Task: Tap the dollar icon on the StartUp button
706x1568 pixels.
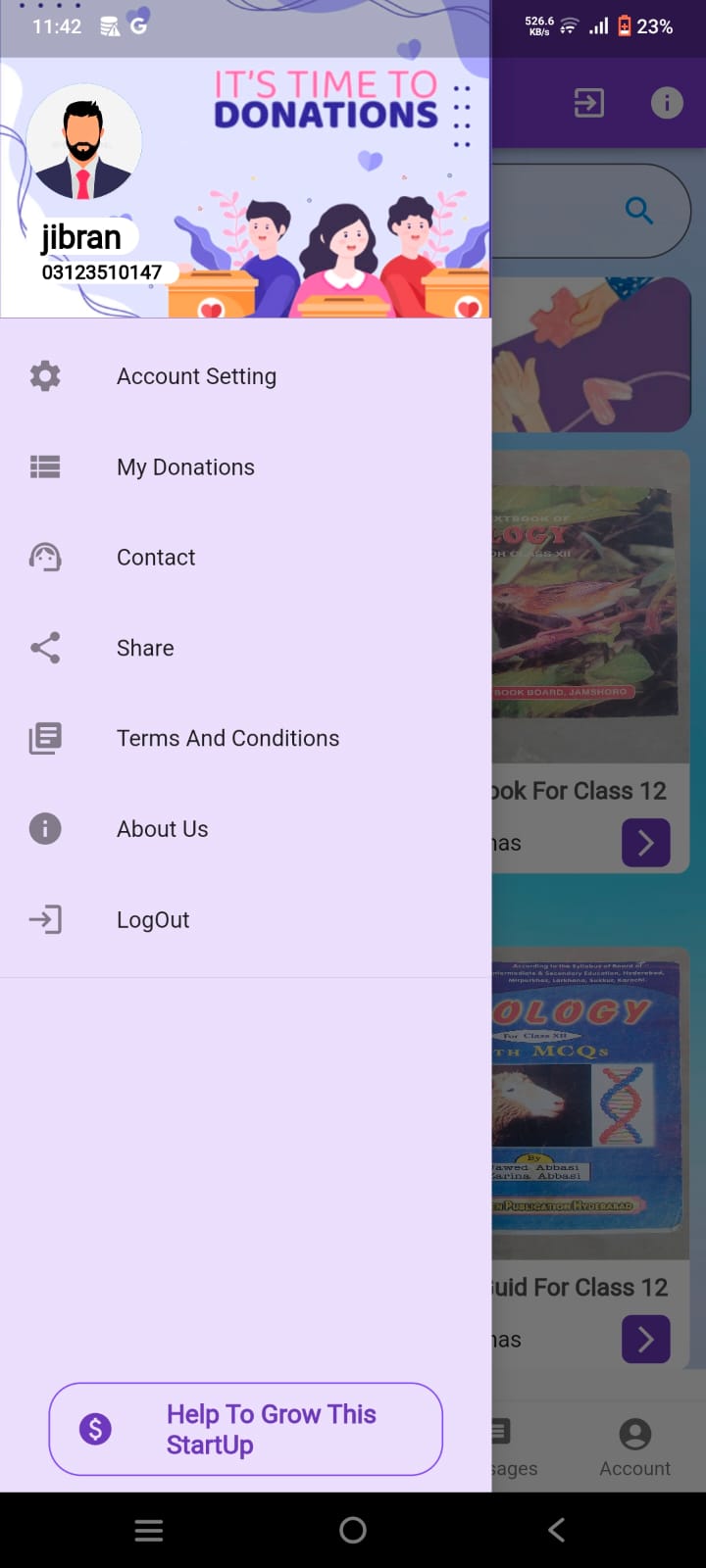Action: click(x=94, y=1429)
